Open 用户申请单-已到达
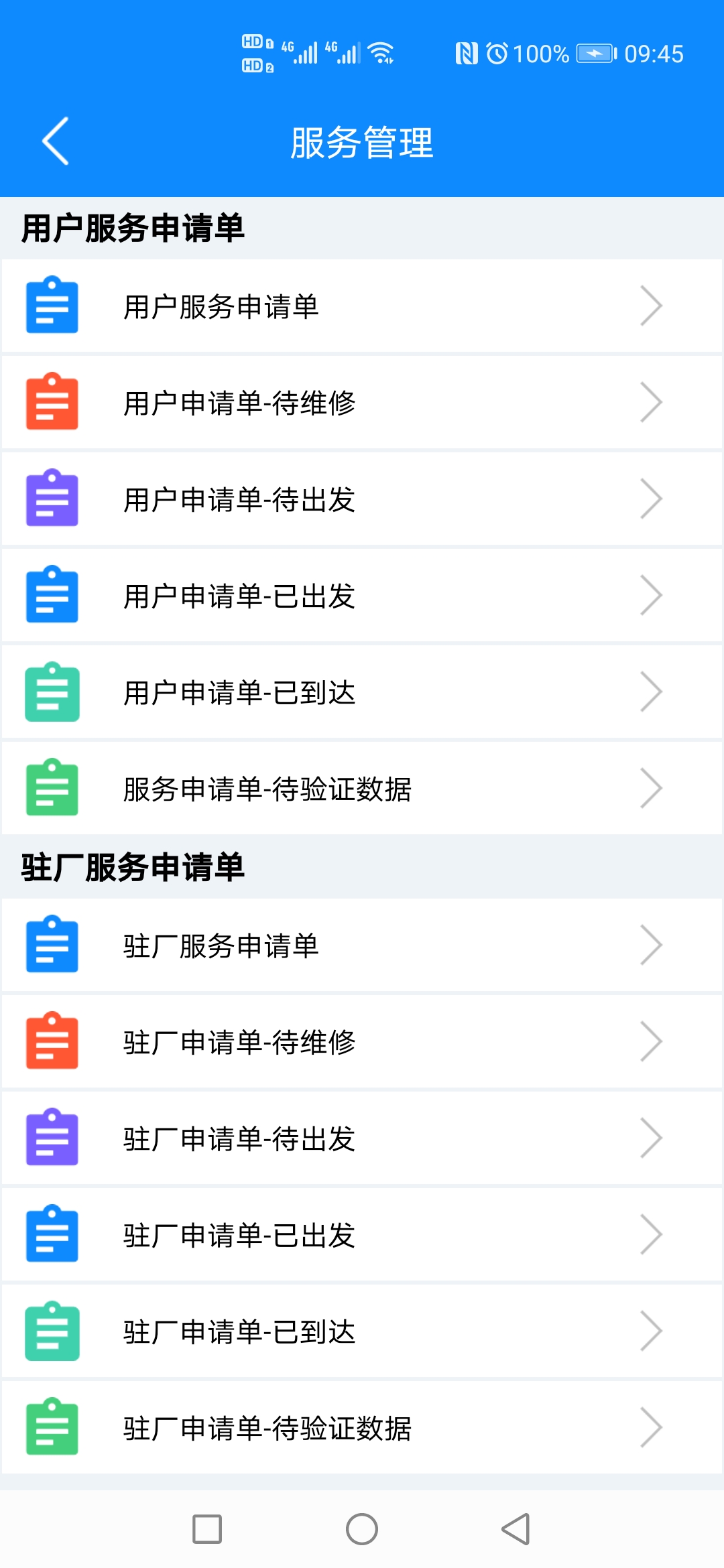Screen dimensions: 724x1568 pyautogui.click(x=362, y=692)
